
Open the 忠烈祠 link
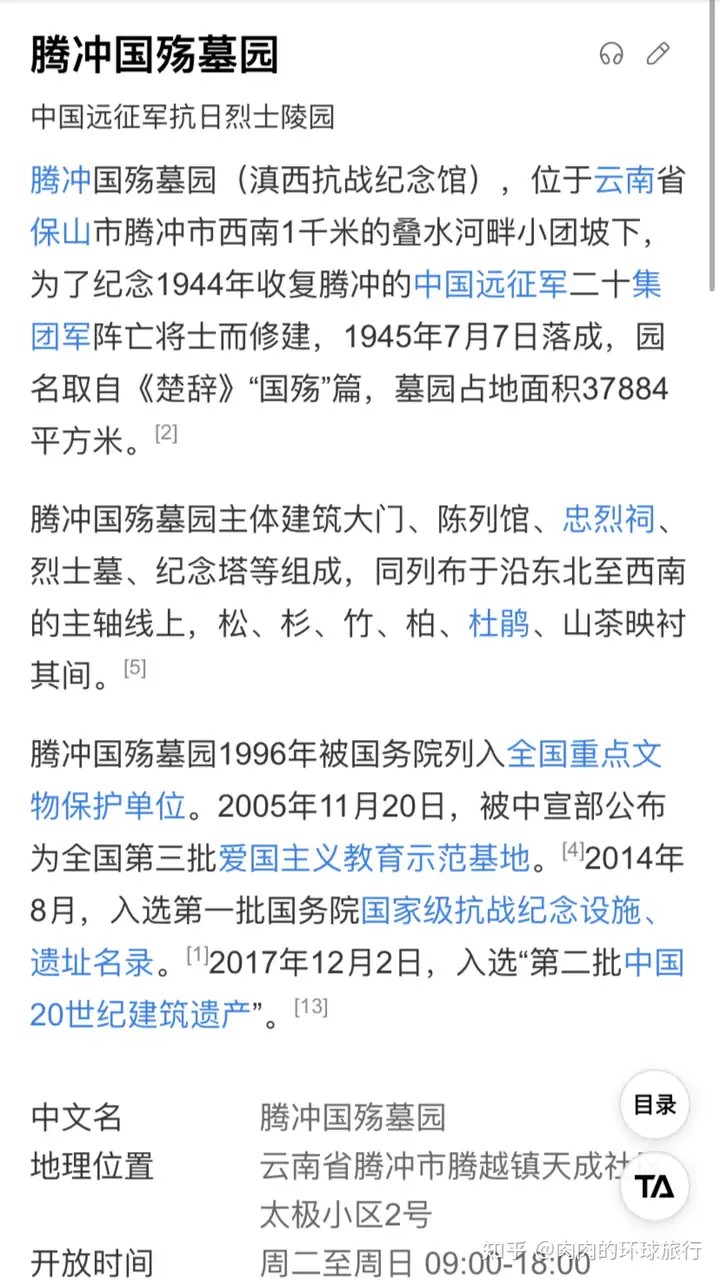pyautogui.click(x=608, y=519)
